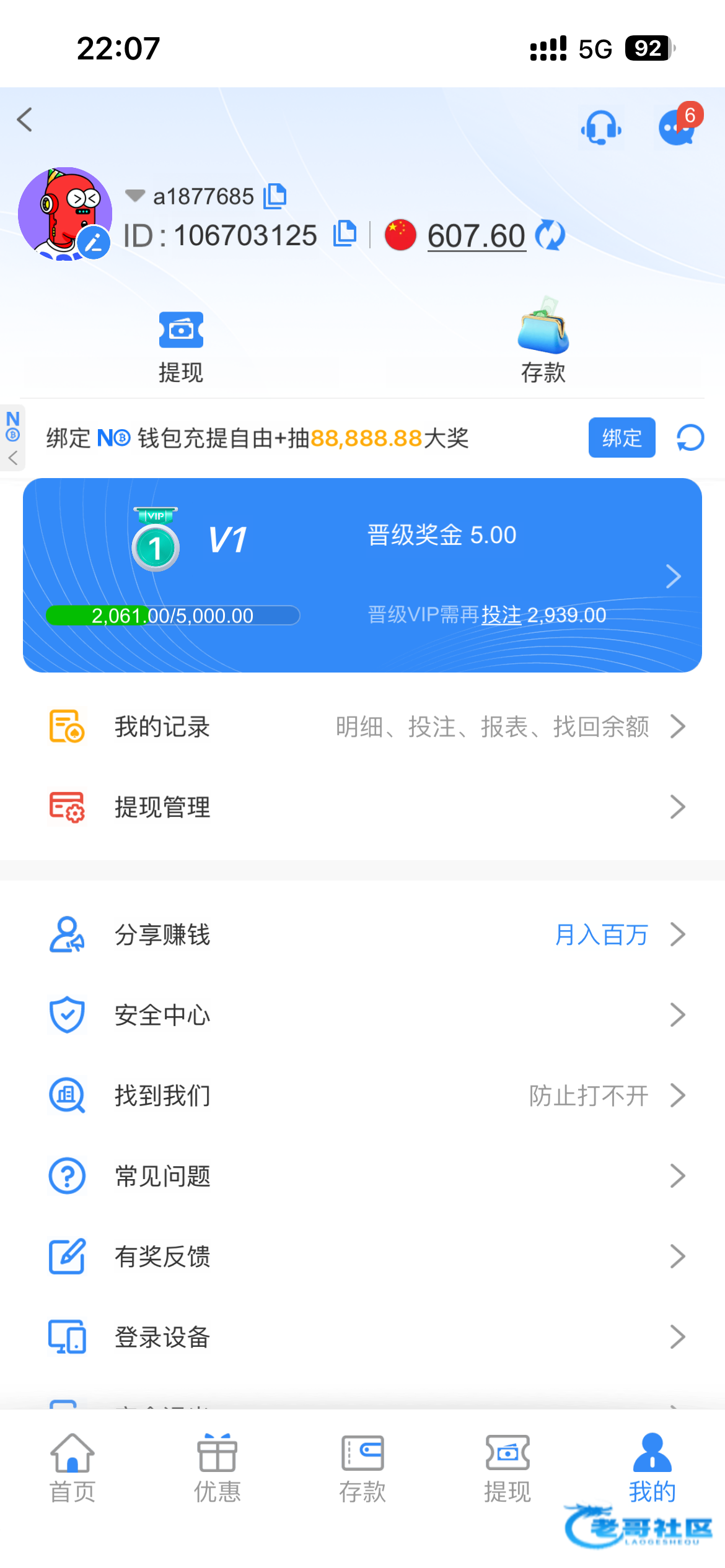Open the V1 VIP level card
The width and height of the screenshot is (725, 1568).
point(362,575)
